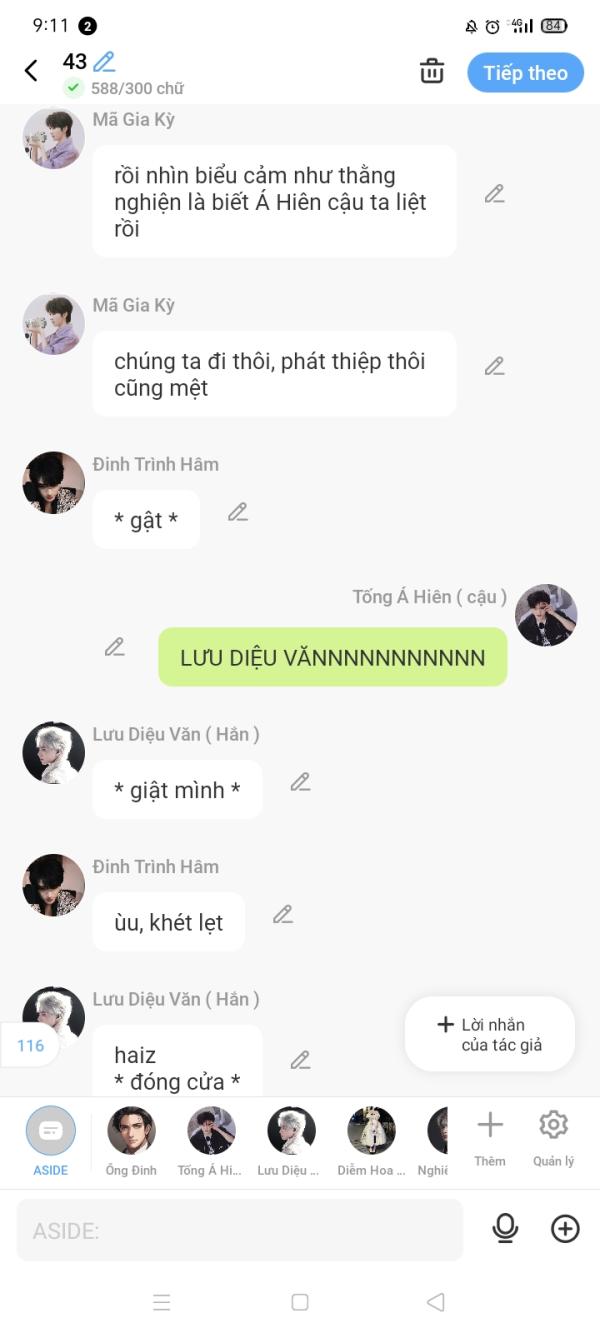Tap the Tiếp theo button

coord(525,73)
